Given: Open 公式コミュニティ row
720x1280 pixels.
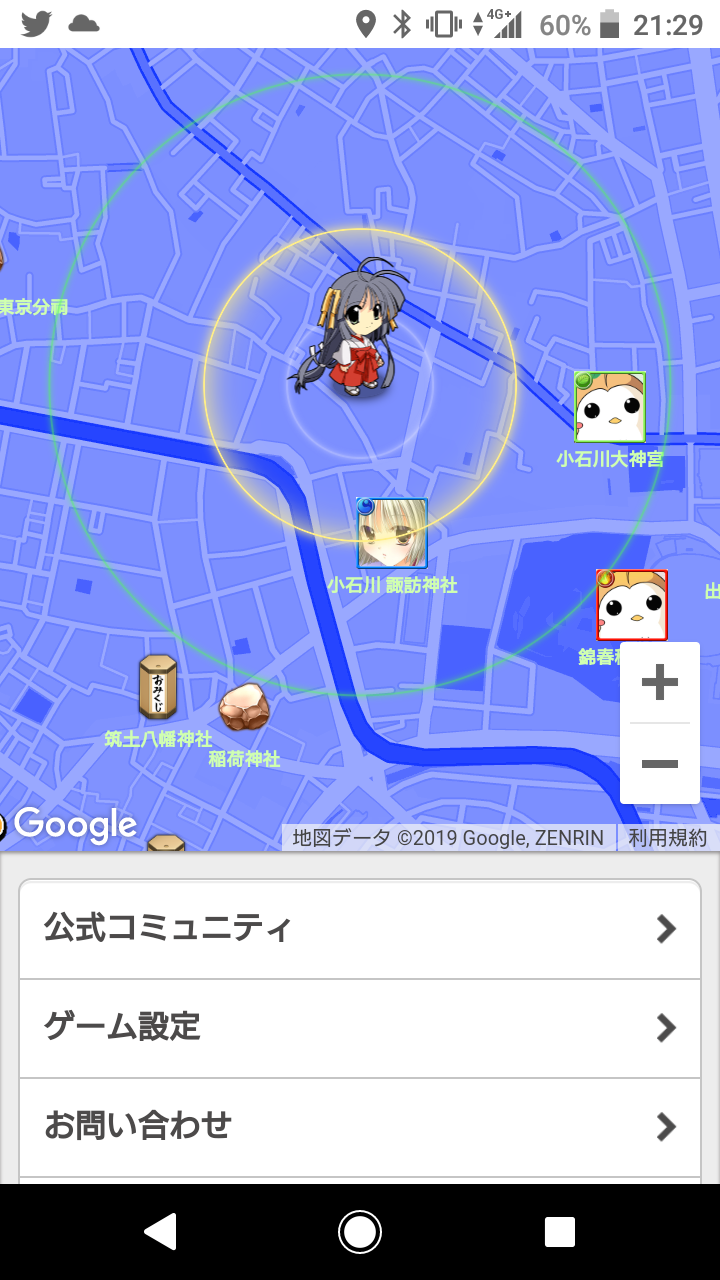Looking at the screenshot, I should (x=360, y=929).
